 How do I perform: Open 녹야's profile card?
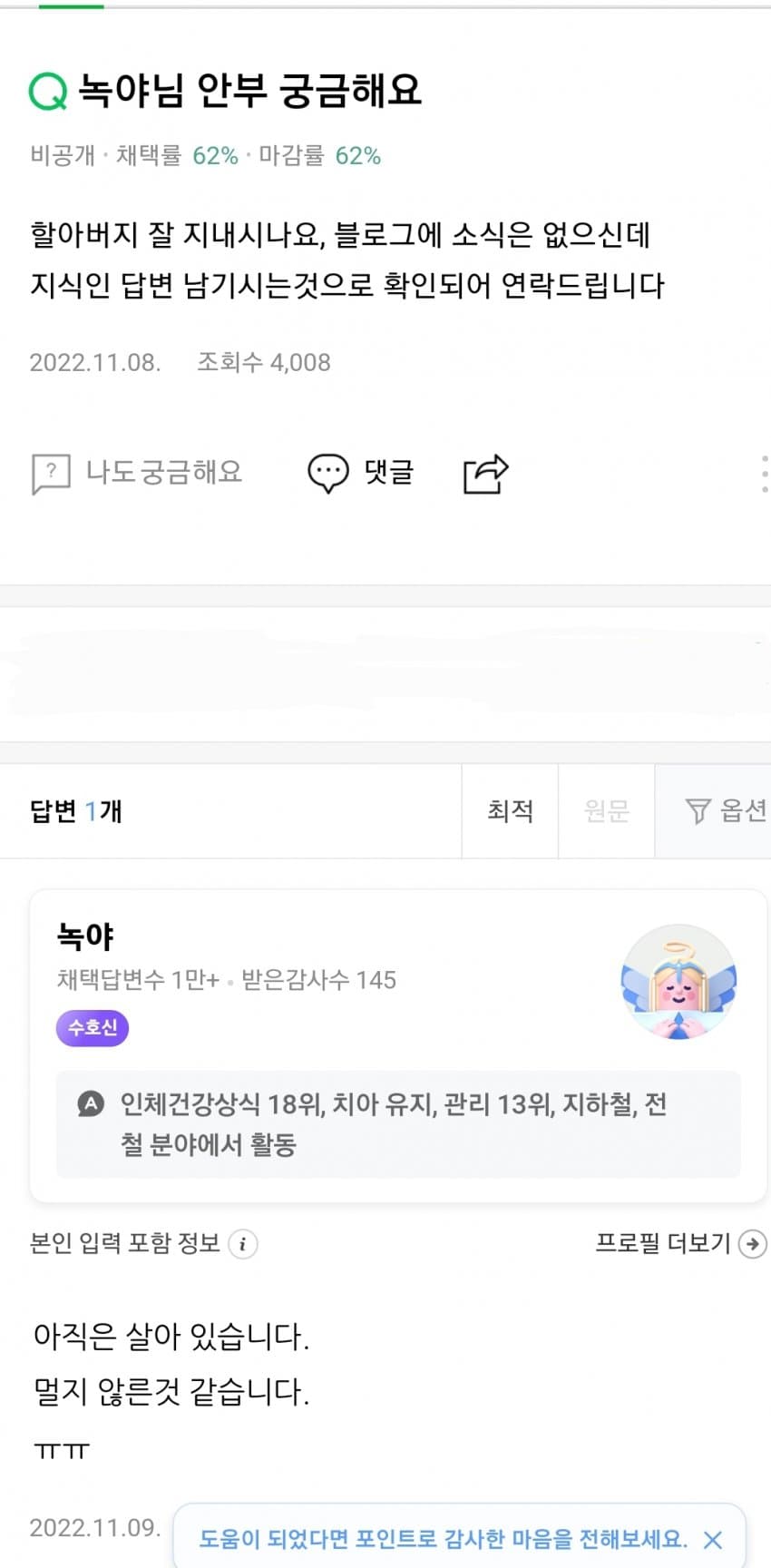click(x=398, y=1045)
